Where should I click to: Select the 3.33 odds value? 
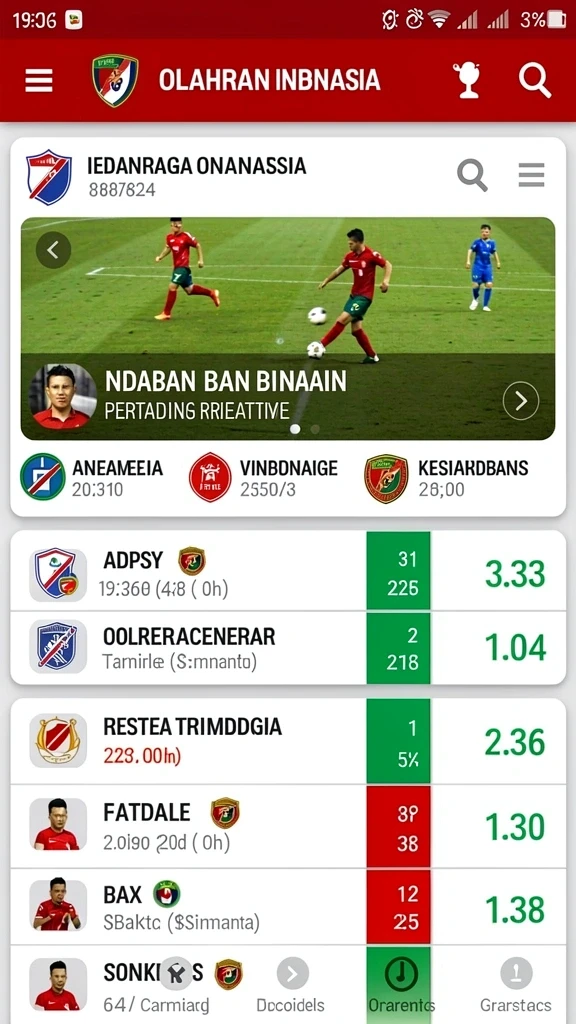pos(515,573)
